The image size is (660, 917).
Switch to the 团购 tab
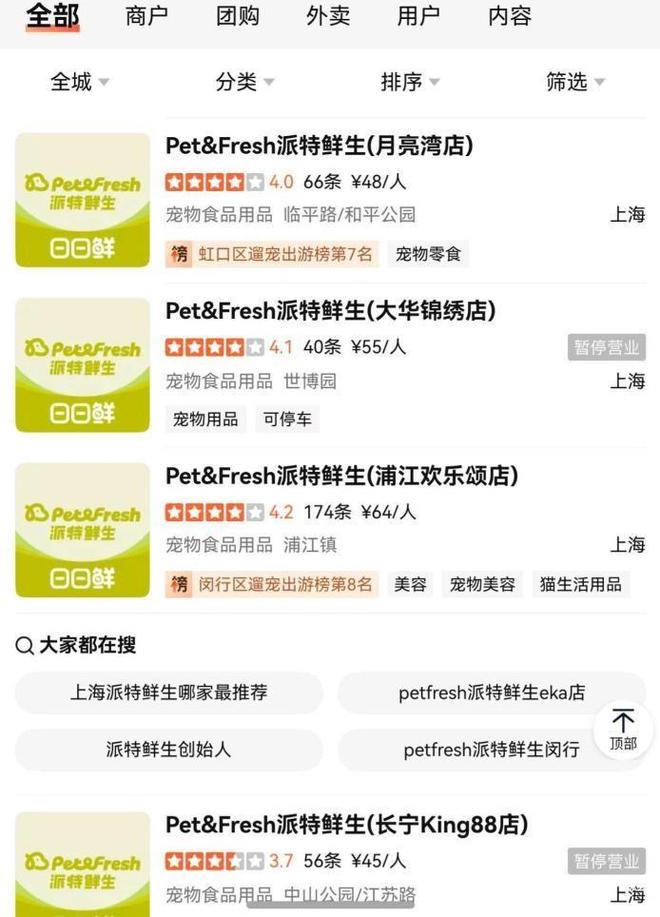point(238,16)
